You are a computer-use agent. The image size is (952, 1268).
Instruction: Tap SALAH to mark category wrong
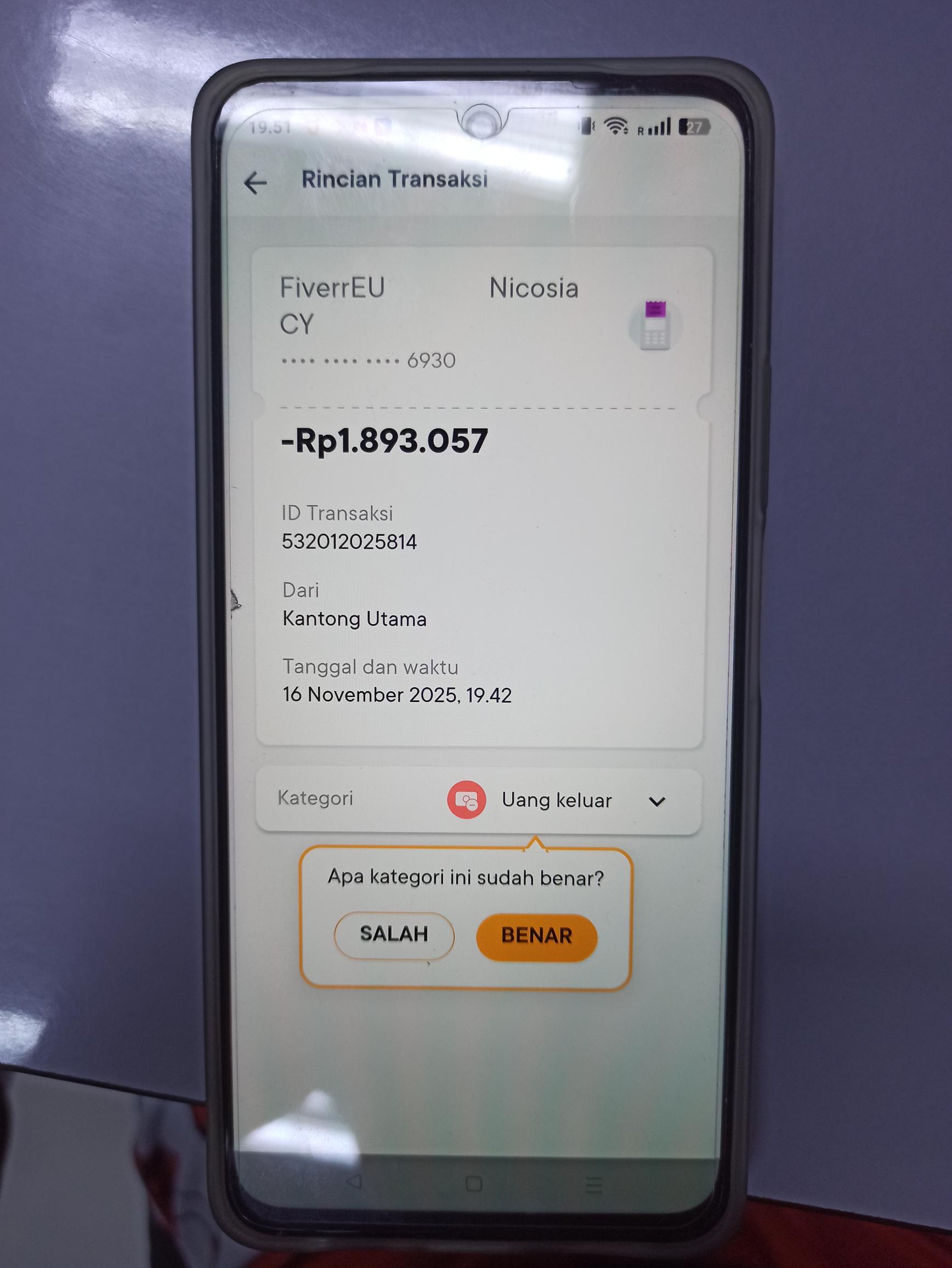[x=394, y=935]
